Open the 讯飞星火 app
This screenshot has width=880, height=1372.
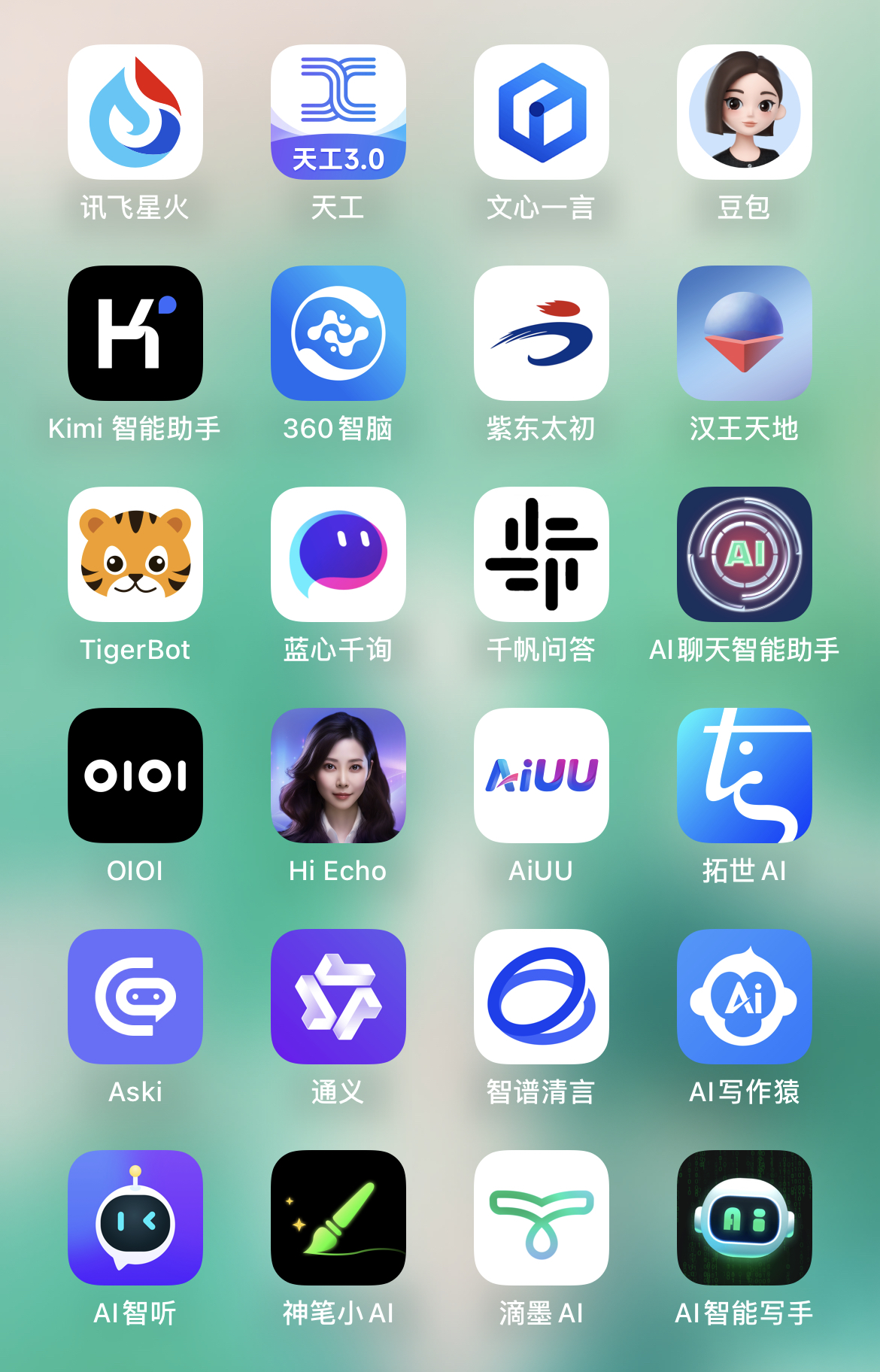(x=135, y=112)
